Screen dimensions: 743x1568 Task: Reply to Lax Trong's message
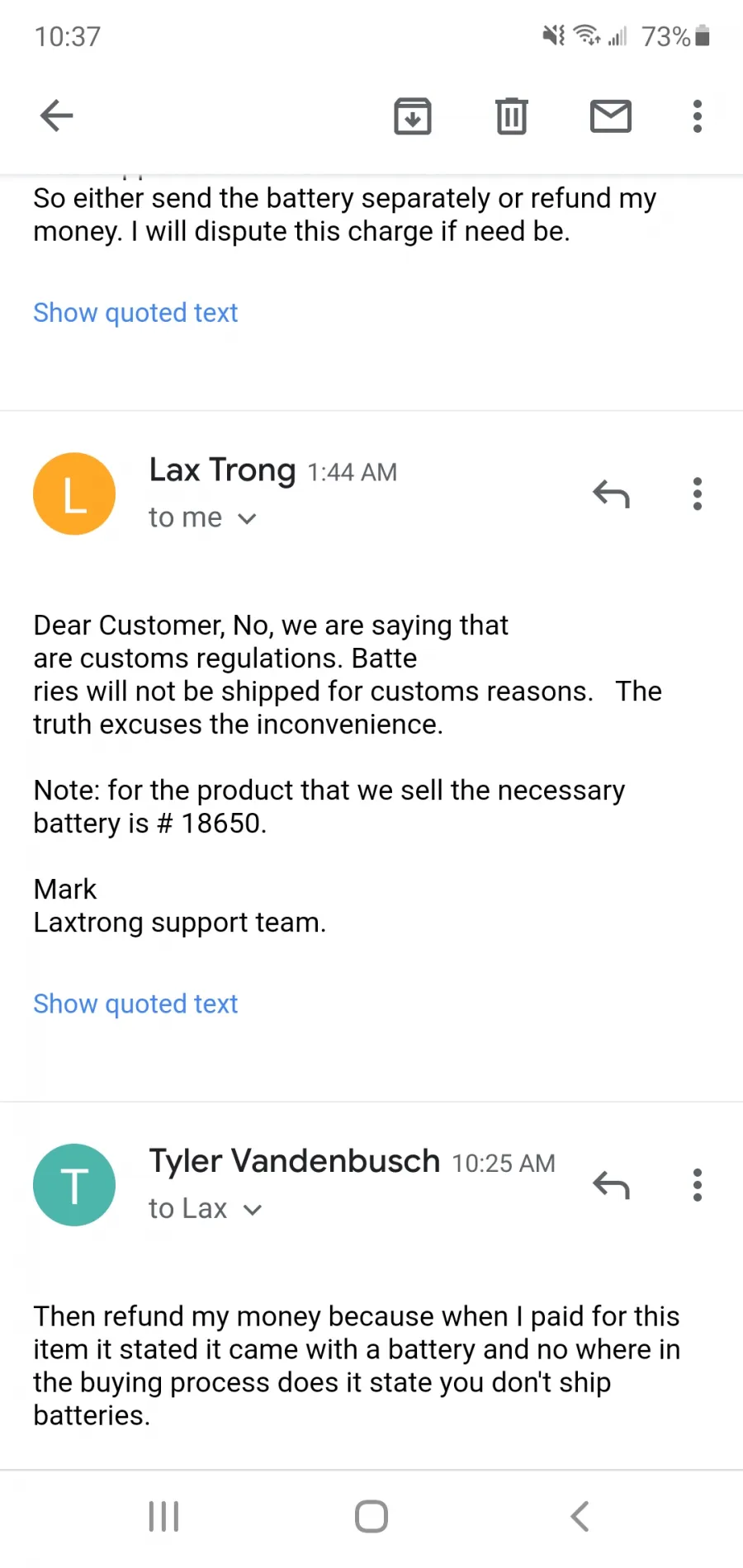point(611,494)
